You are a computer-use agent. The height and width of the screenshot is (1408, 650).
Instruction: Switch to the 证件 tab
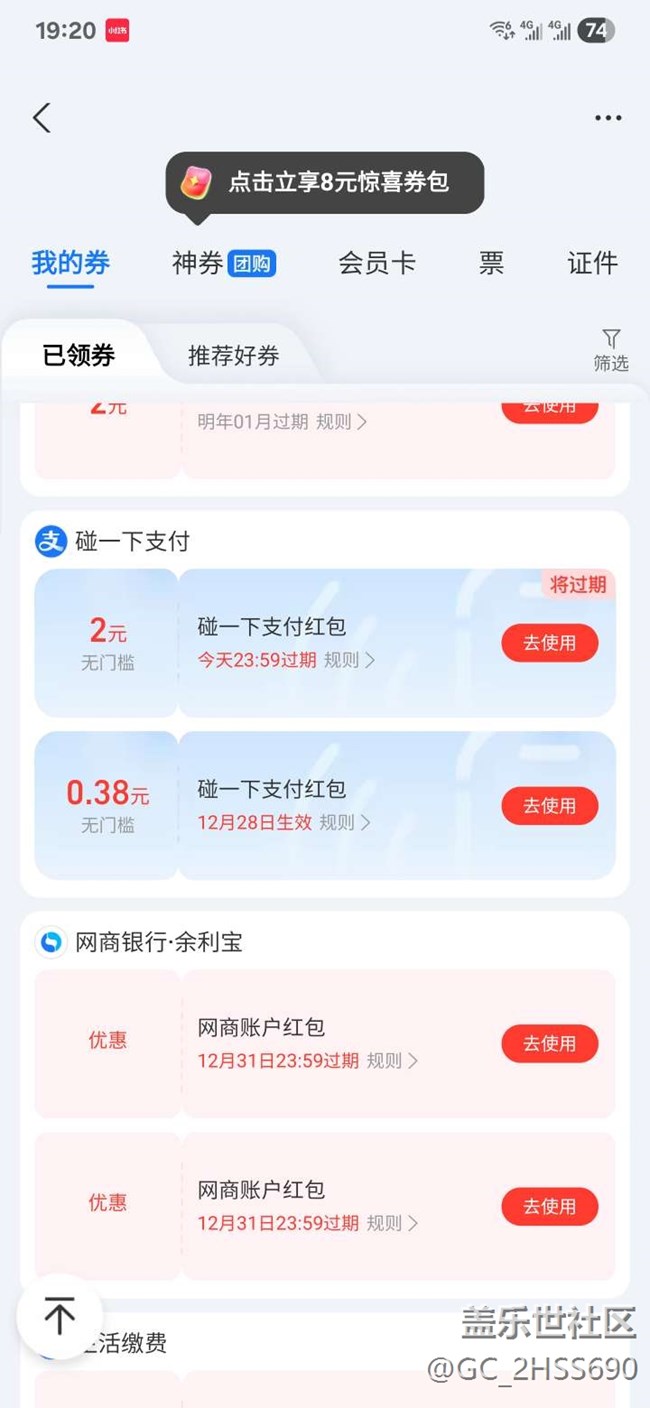[x=592, y=263]
